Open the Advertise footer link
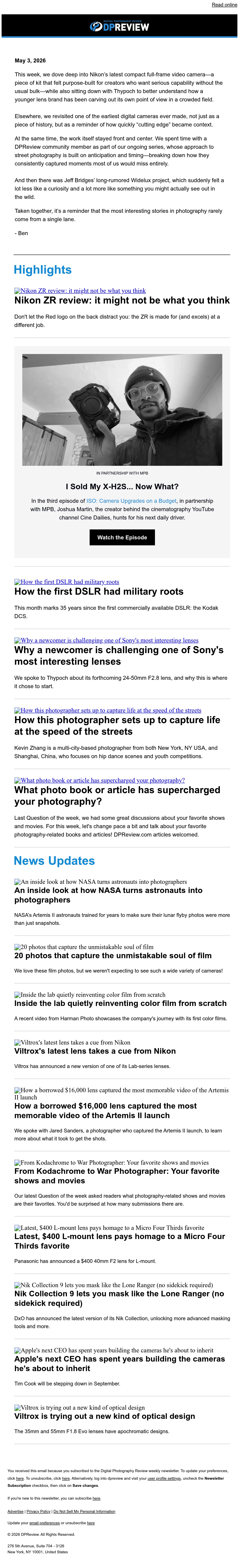 [15, 1511]
